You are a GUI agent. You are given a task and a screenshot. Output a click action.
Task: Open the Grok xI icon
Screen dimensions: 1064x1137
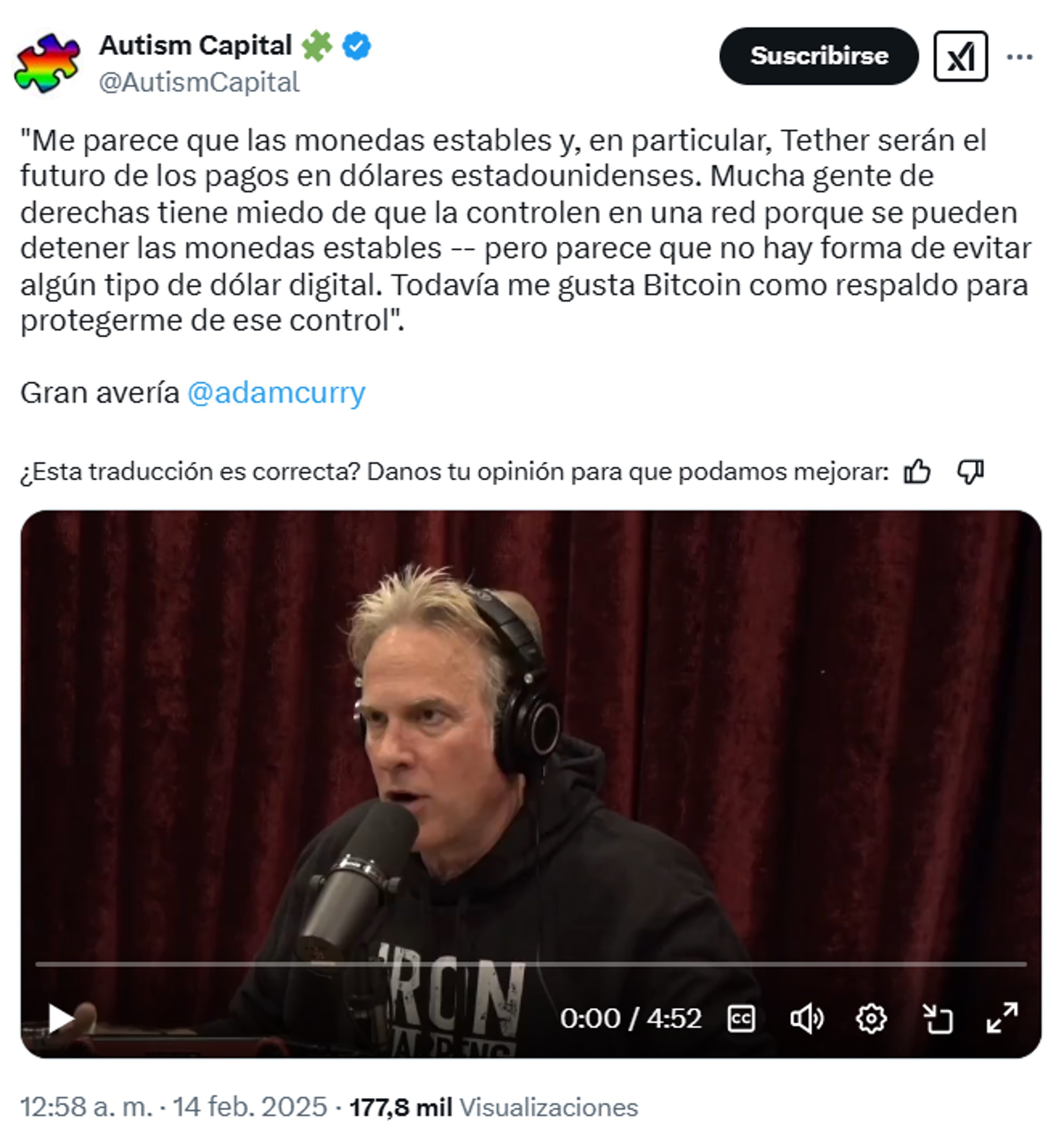tap(960, 56)
